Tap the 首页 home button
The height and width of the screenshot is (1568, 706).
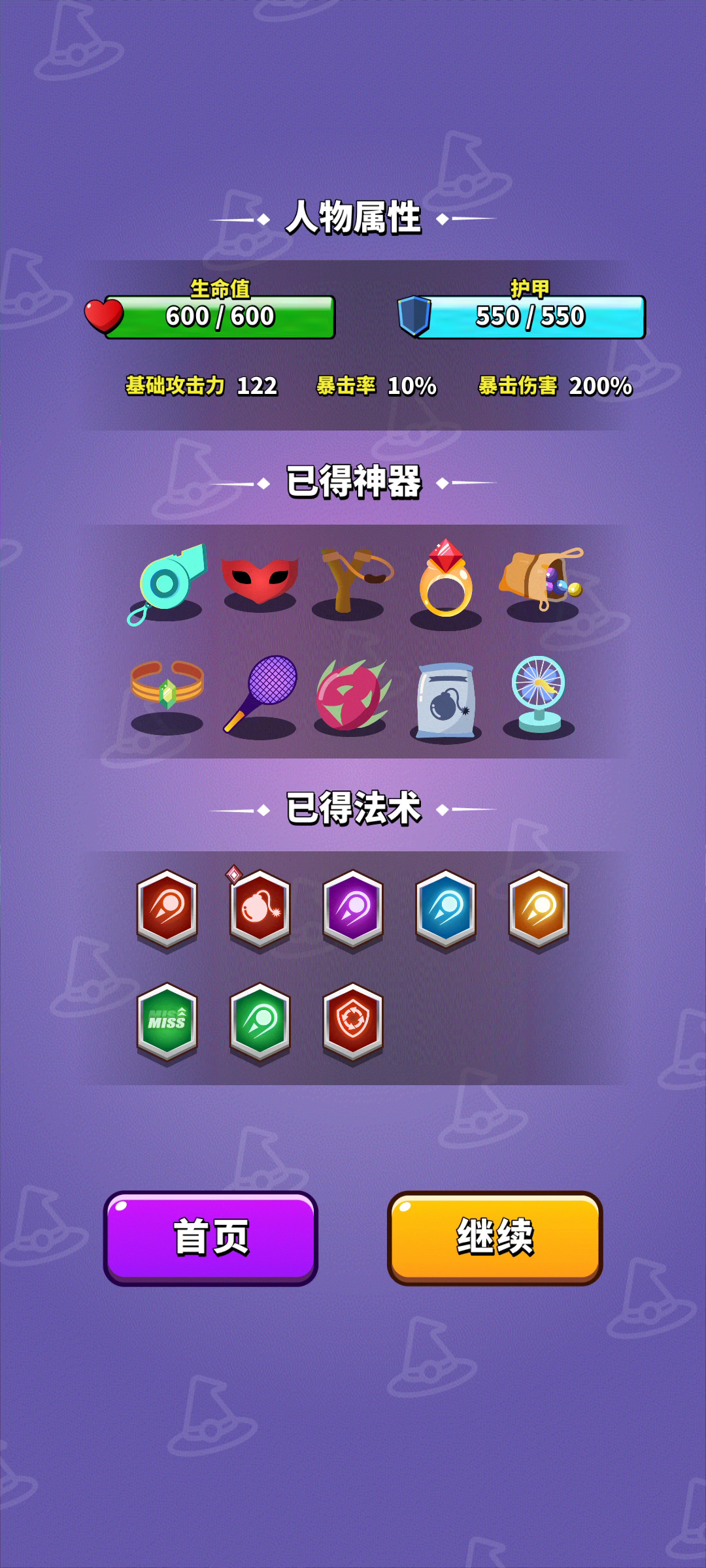210,1238
